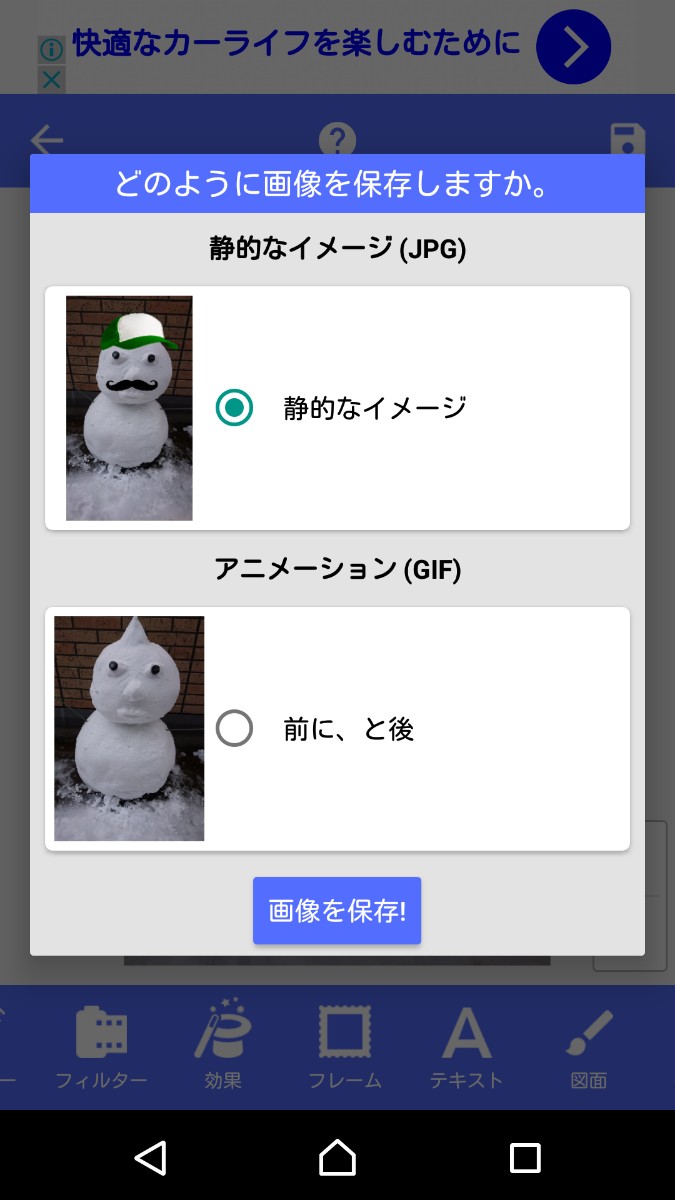Choose the 前に、と後 animation option
Image resolution: width=675 pixels, height=1200 pixels.
pos(235,729)
